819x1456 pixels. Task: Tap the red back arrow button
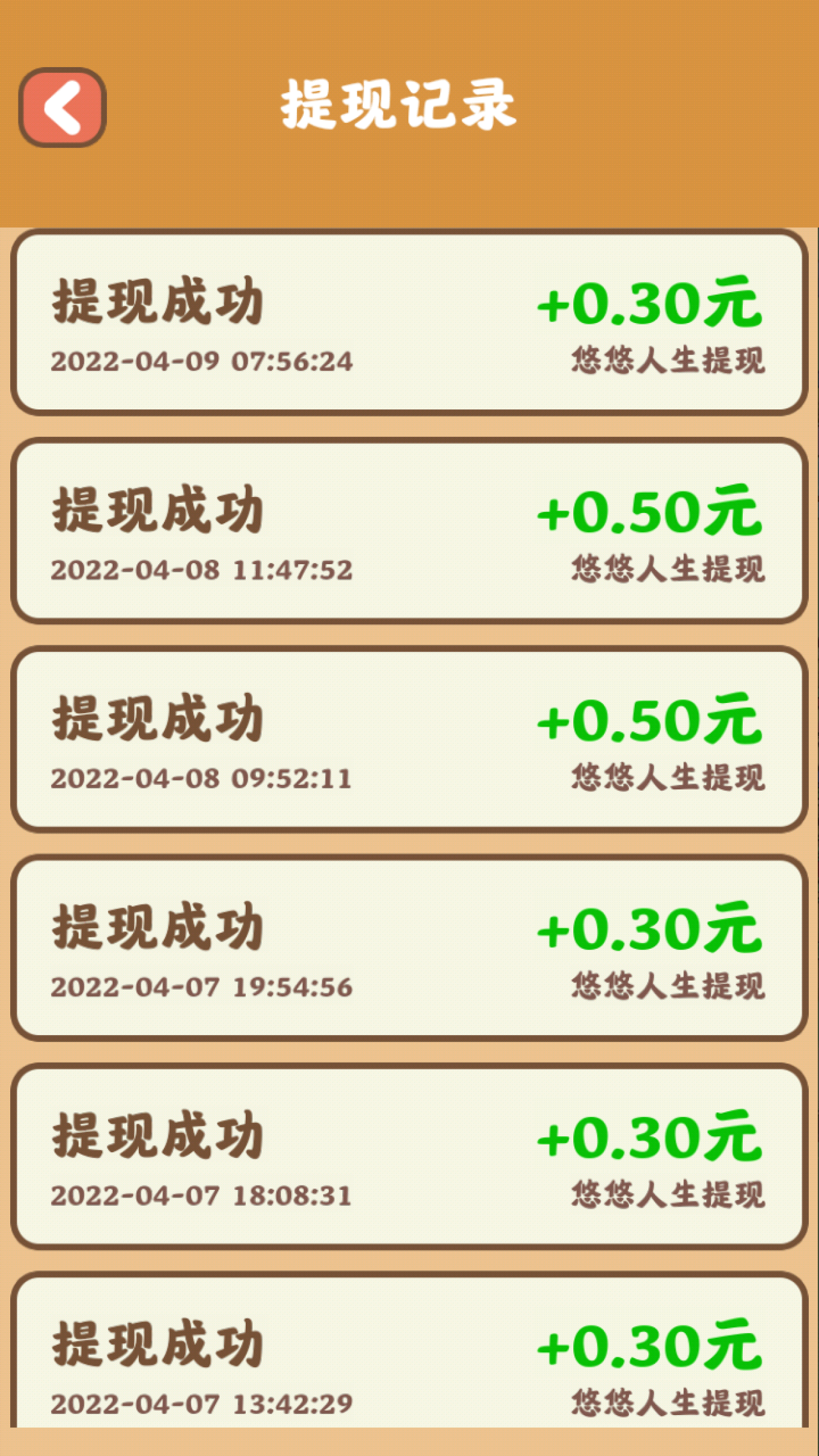63,107
